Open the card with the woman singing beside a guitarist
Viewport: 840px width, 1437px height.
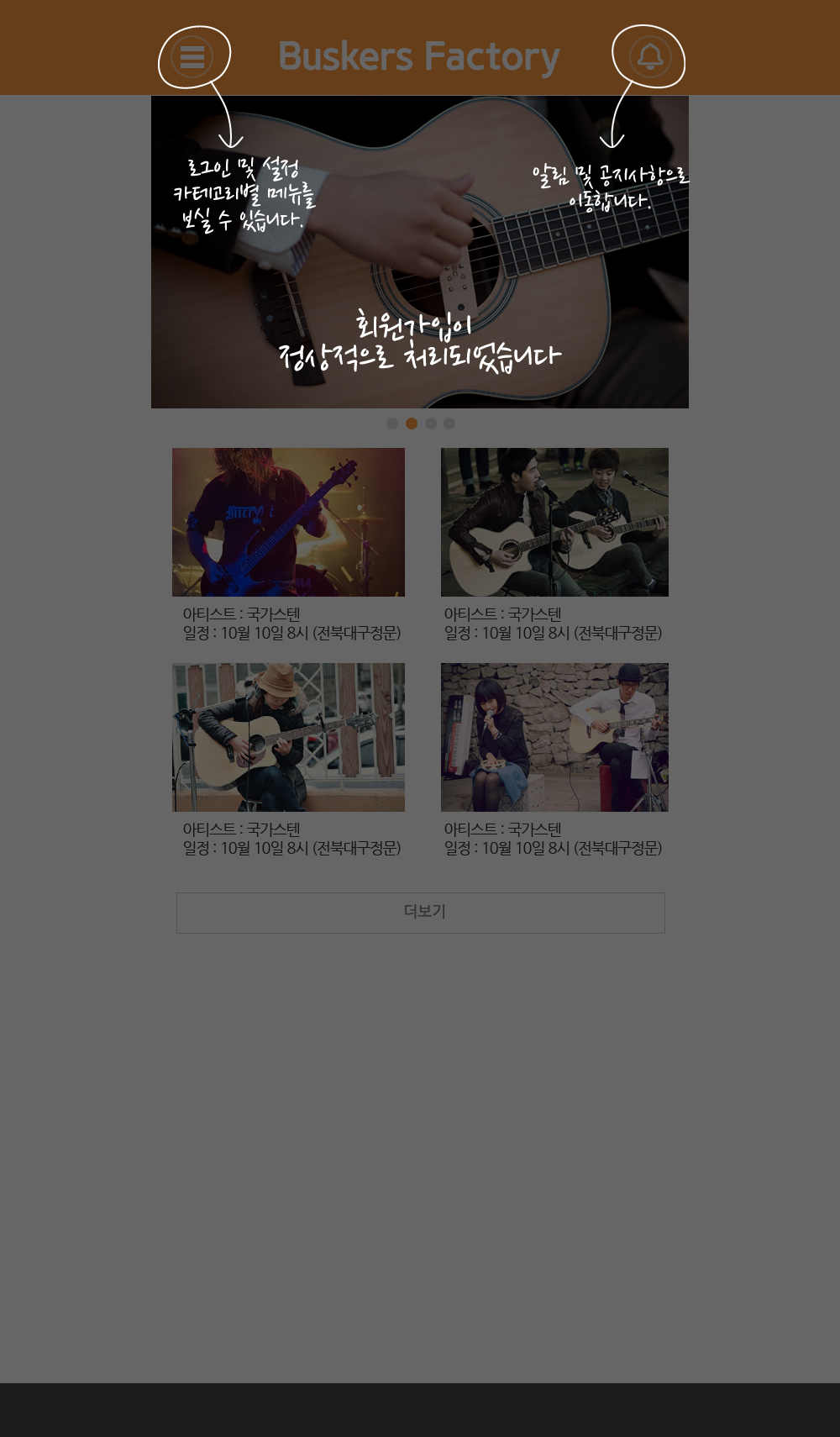pyautogui.click(x=554, y=737)
